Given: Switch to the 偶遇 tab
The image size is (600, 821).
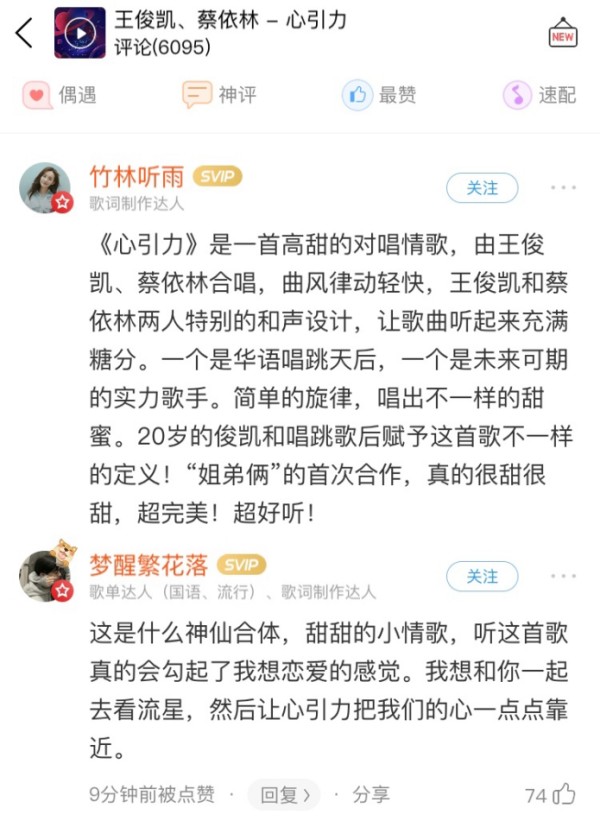Looking at the screenshot, I should coord(60,95).
